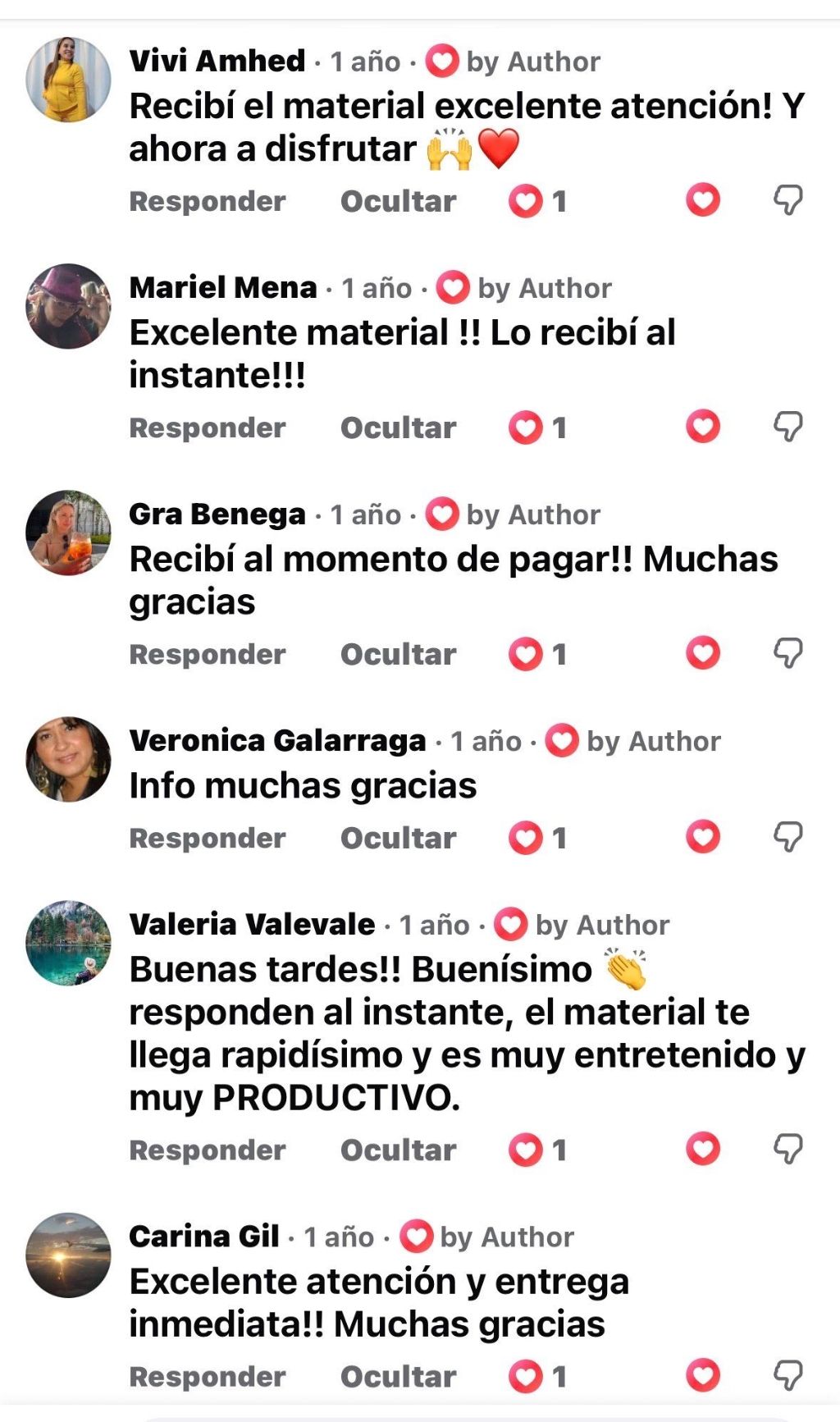
Task: Tap Ocultar under Gra Benega's comment
Action: (398, 655)
